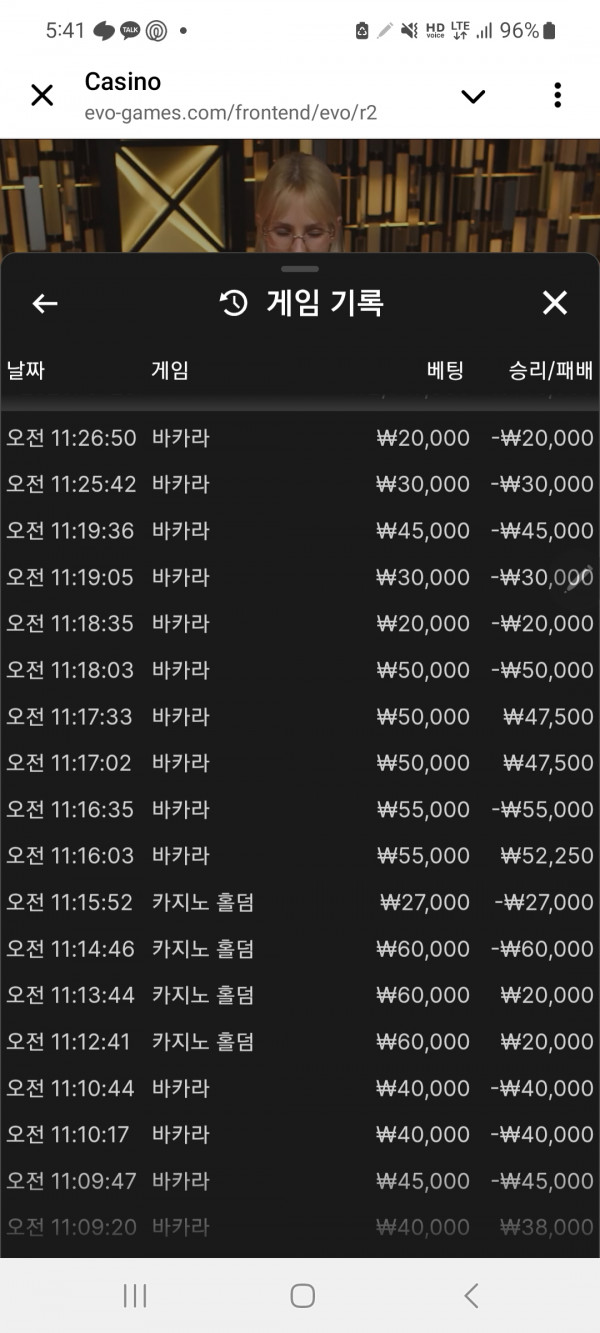
Task: Open the 오전 11:16:03 바카라 record
Action: [x=300, y=856]
